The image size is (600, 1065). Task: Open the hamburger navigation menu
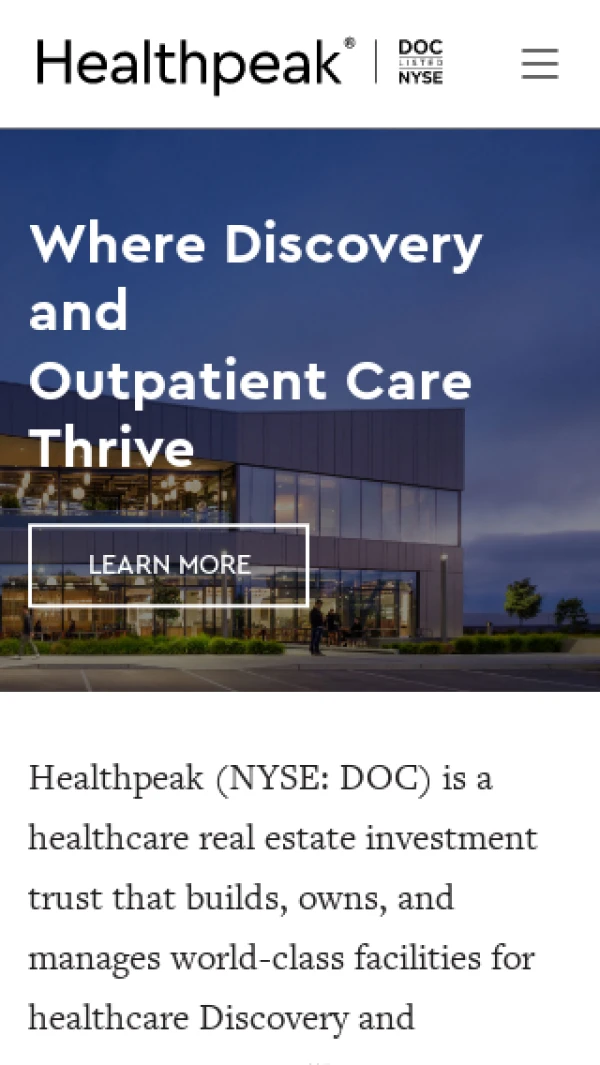(540, 64)
